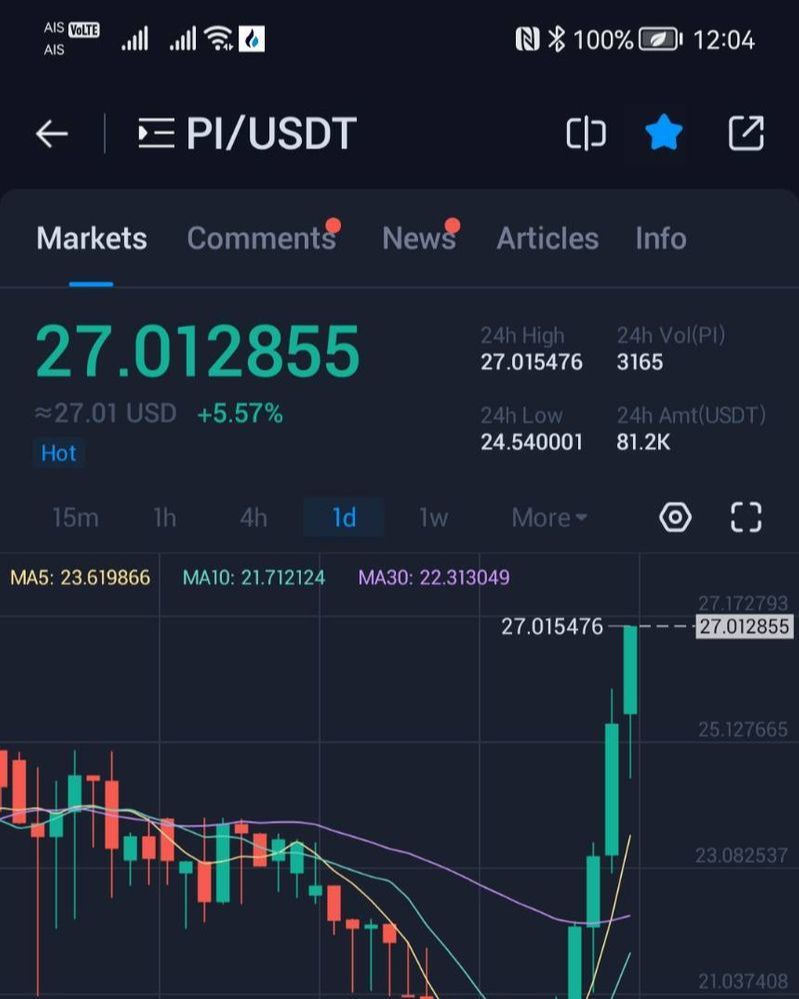Open the pair selector icon beside PI/USDT
This screenshot has height=999, width=799.
tap(156, 132)
